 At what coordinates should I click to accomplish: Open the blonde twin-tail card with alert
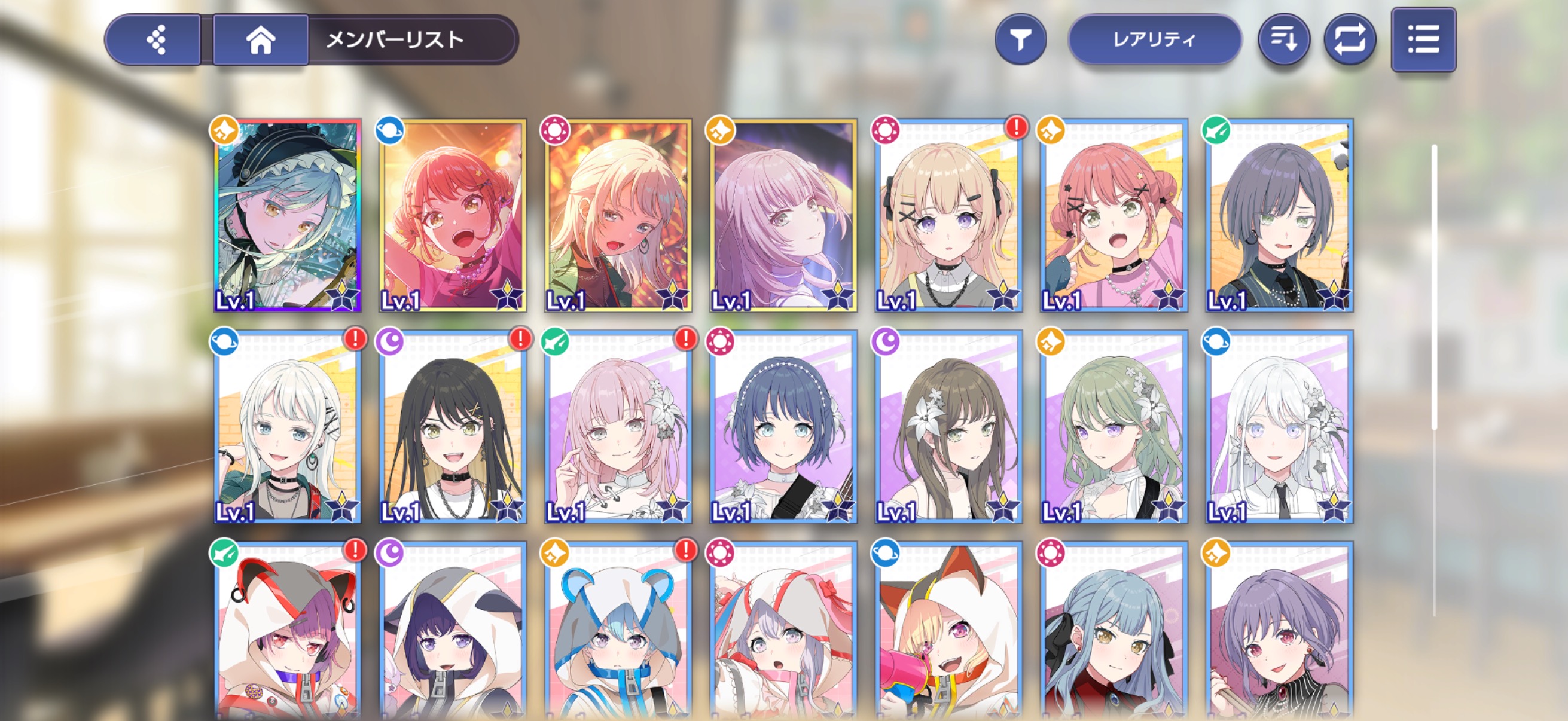coord(948,215)
